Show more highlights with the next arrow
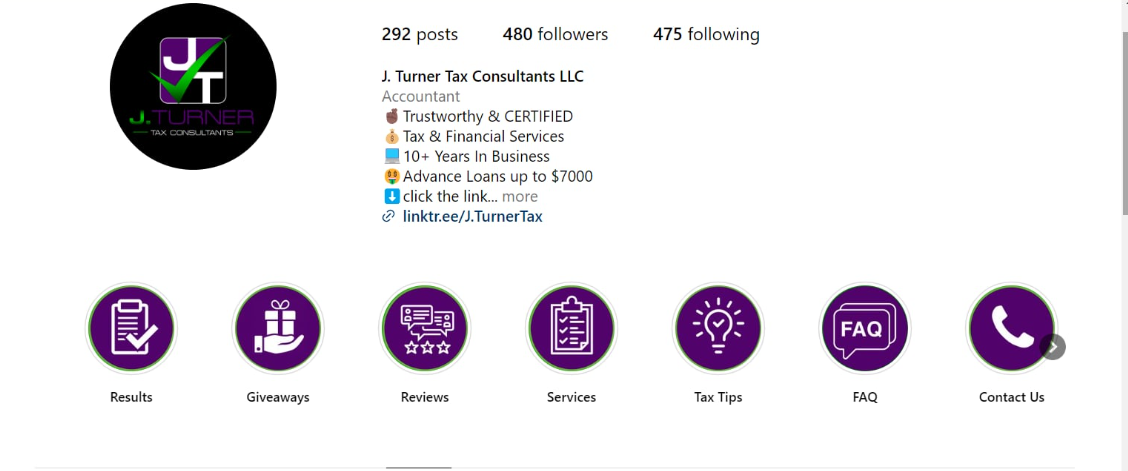This screenshot has width=1128, height=471. point(1052,347)
